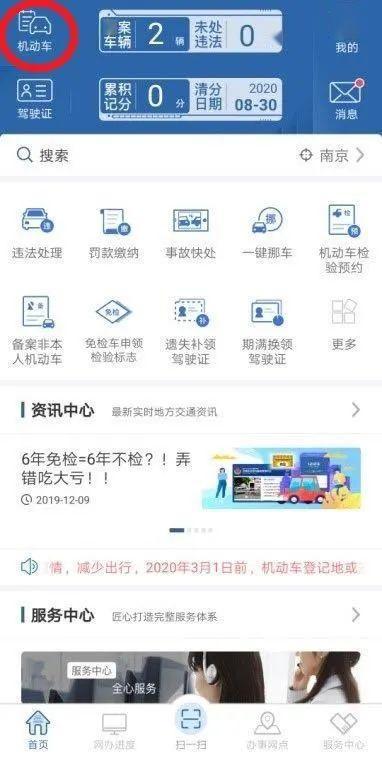Select 一键挪车

coord(267,232)
